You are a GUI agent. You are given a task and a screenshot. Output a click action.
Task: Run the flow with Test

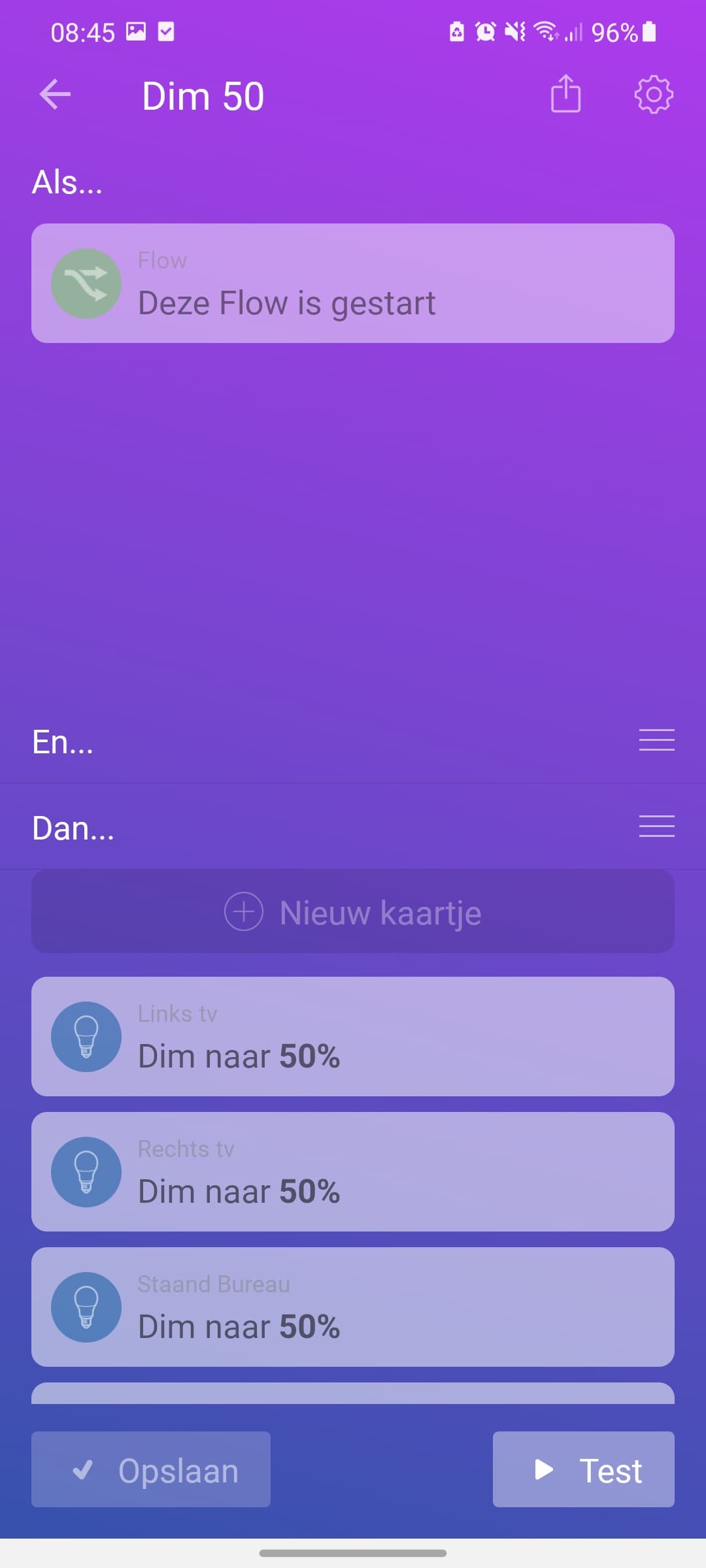click(583, 1470)
